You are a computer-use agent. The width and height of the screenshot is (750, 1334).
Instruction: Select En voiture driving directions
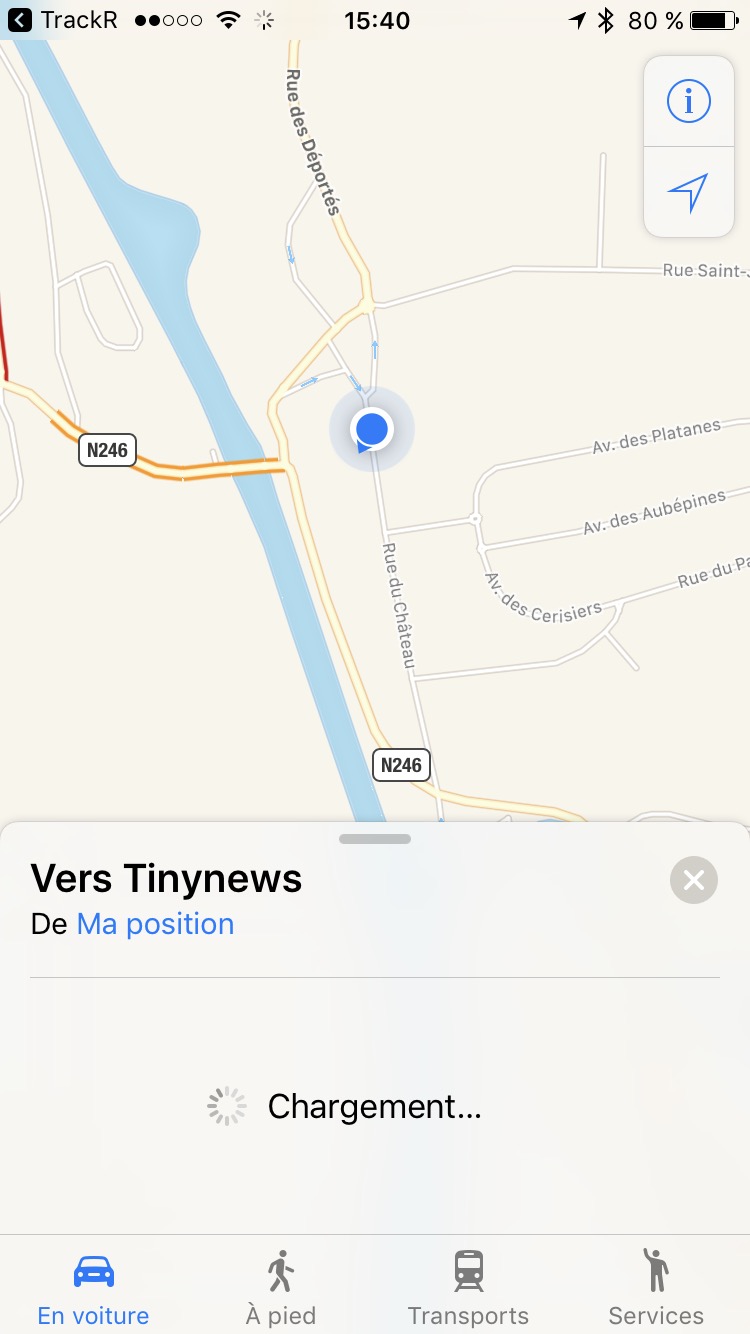93,1288
